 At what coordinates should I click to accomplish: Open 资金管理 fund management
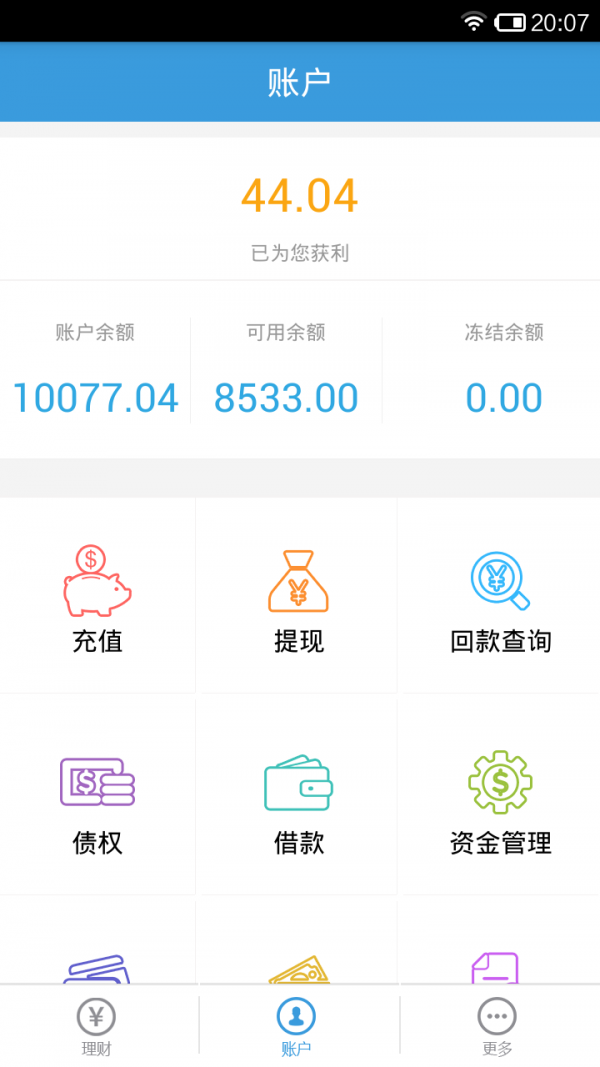(x=501, y=797)
